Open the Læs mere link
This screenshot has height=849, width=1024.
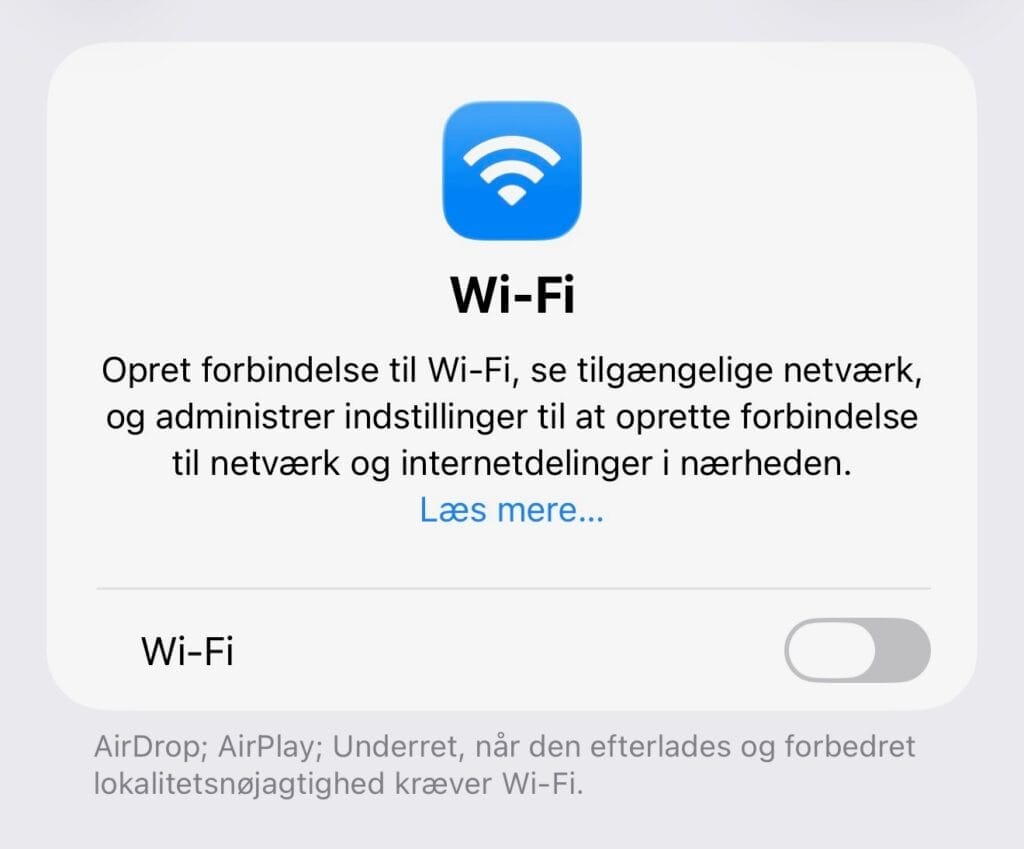[x=511, y=511]
